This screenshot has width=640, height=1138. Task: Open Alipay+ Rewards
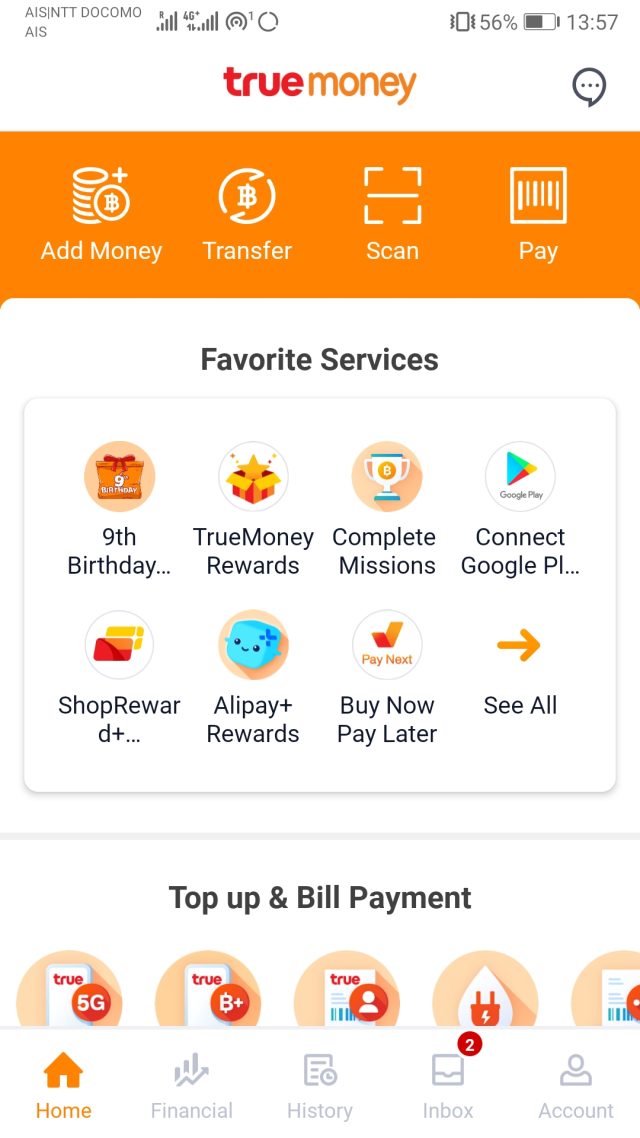pyautogui.click(x=253, y=678)
